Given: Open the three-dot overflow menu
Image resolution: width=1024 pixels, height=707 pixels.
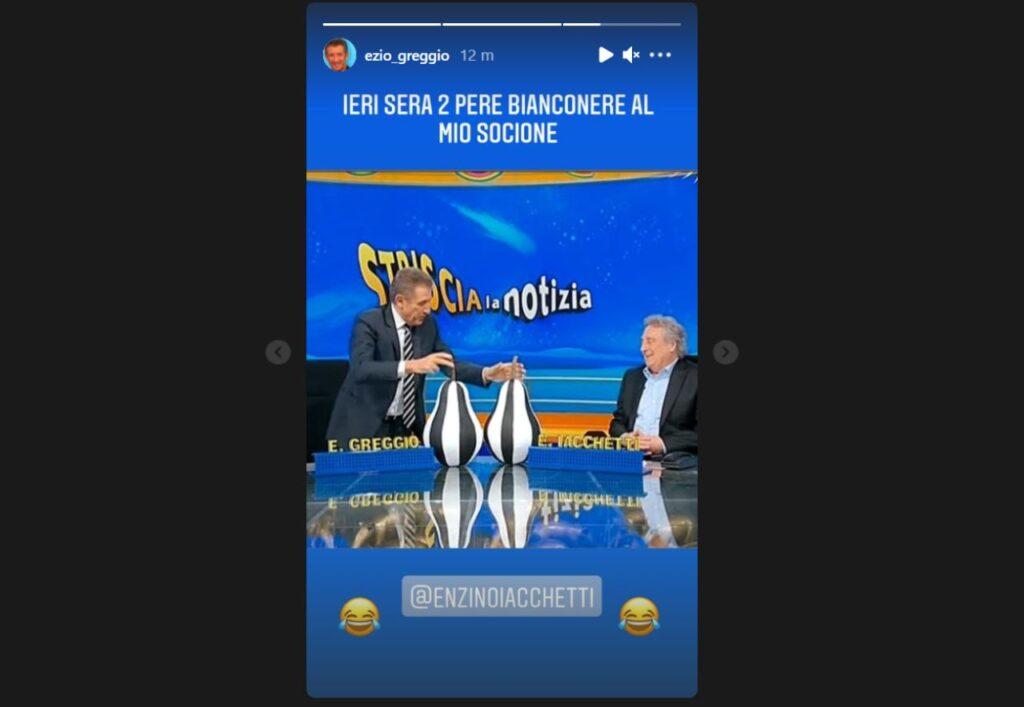Looking at the screenshot, I should tap(660, 55).
